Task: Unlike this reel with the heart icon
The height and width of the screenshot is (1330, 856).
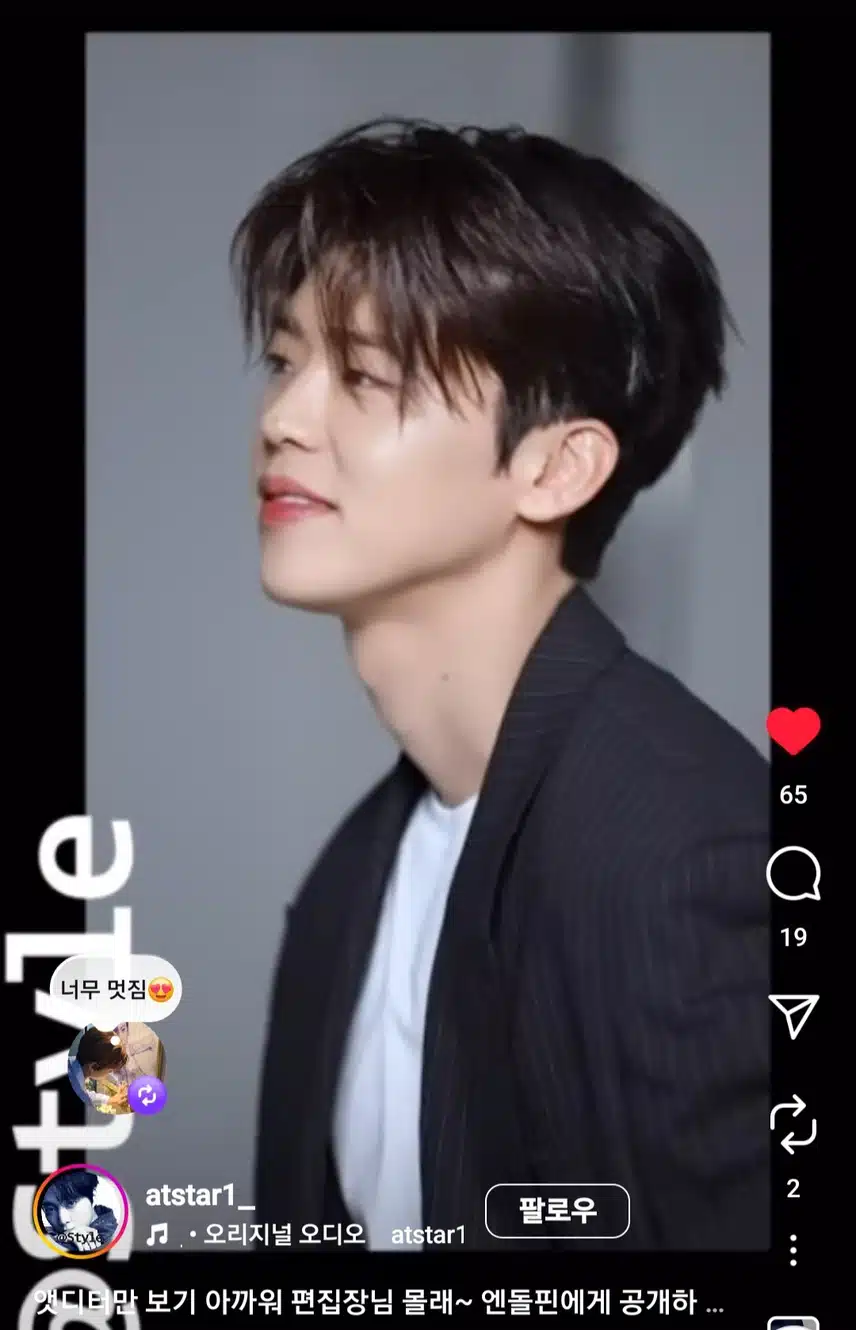Action: (x=793, y=732)
